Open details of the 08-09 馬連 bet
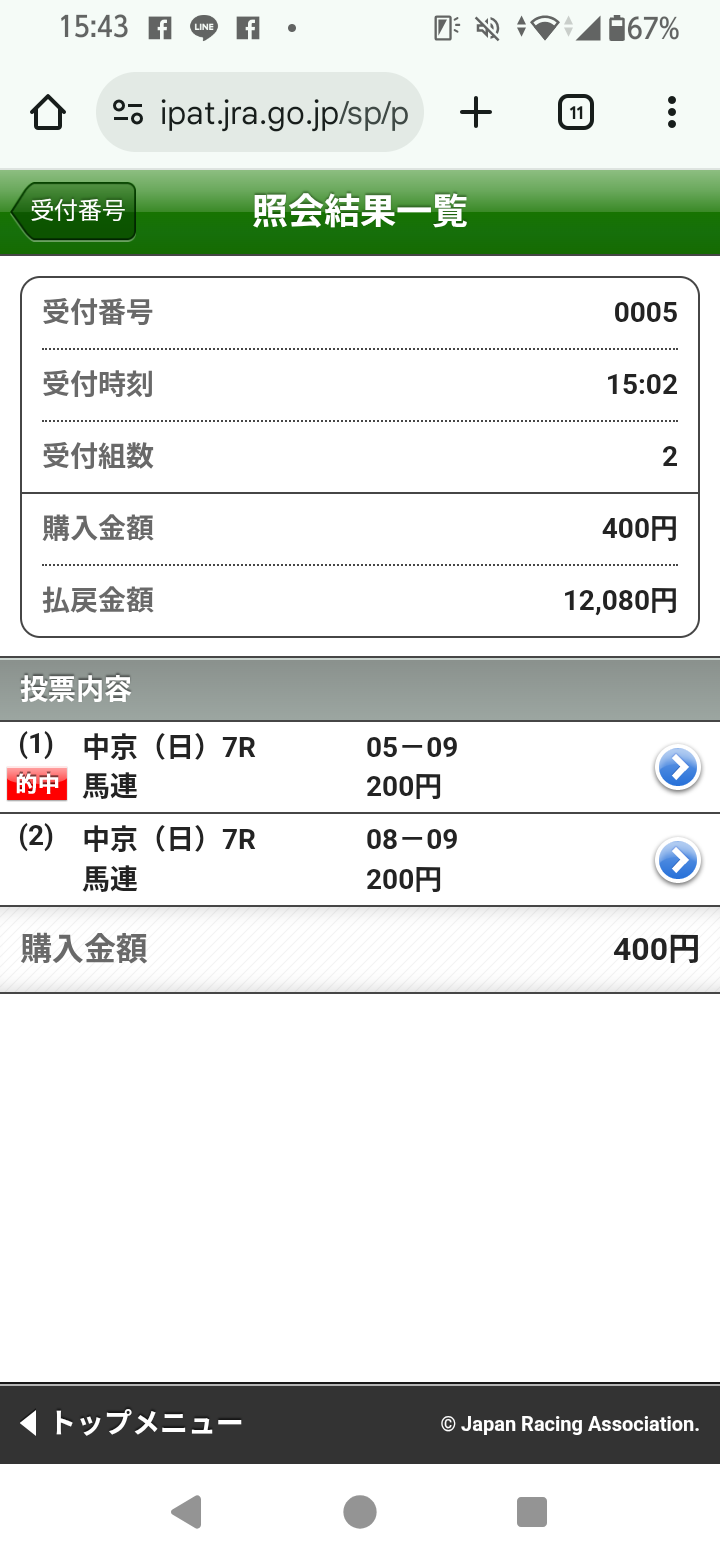Image resolution: width=720 pixels, height=1560 pixels. coord(677,860)
